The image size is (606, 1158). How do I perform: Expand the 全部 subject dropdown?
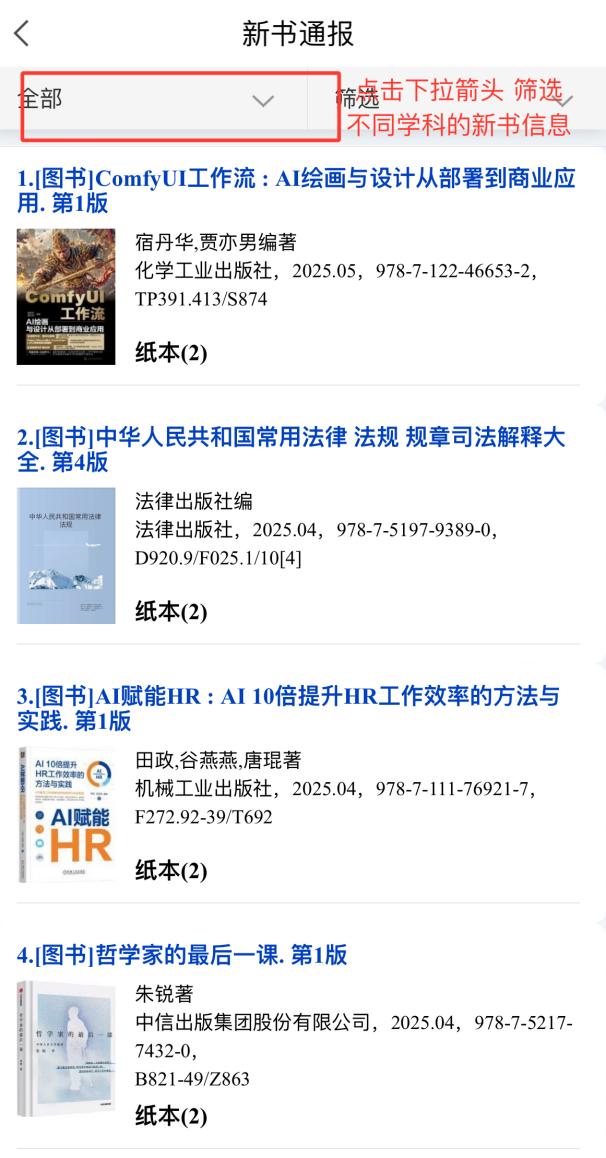pyautogui.click(x=262, y=101)
